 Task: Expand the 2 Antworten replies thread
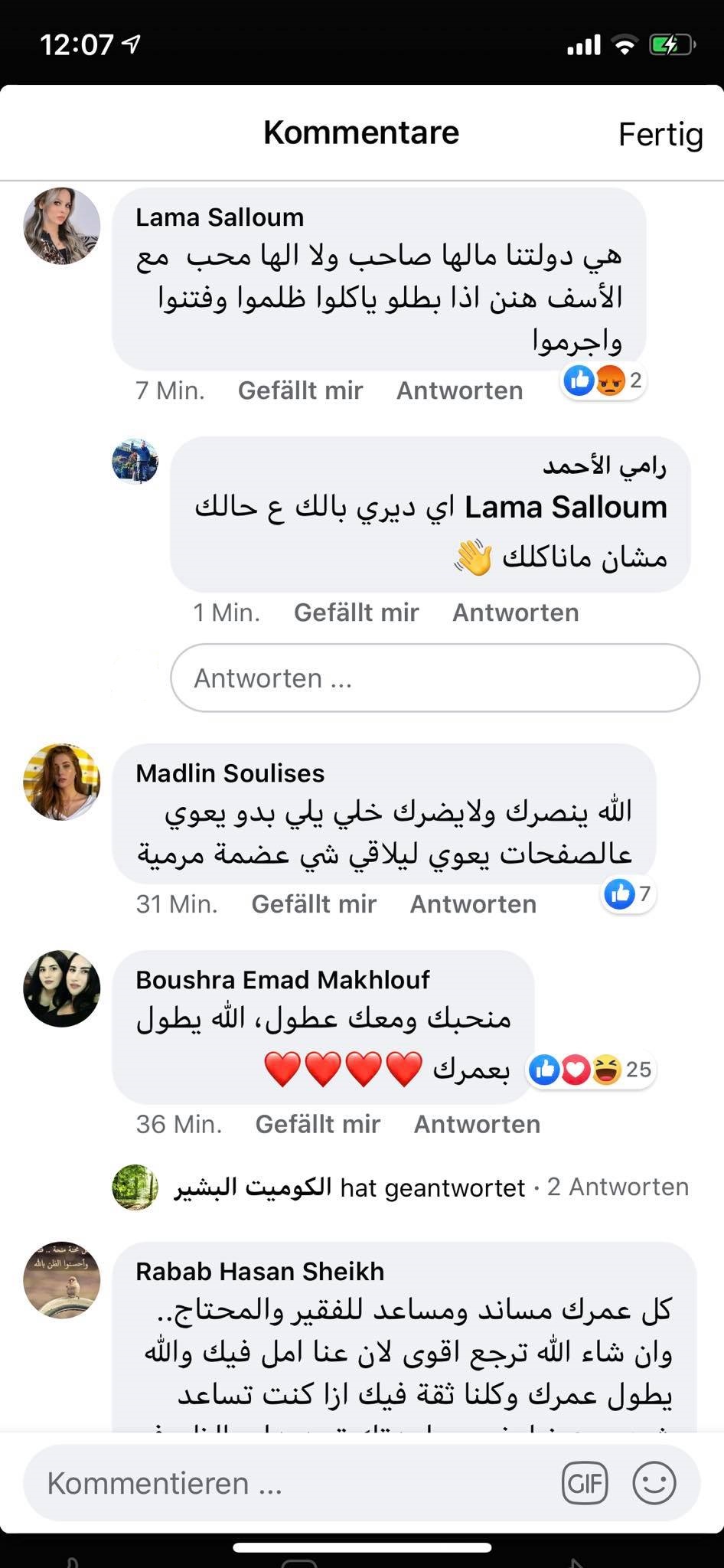(617, 1187)
